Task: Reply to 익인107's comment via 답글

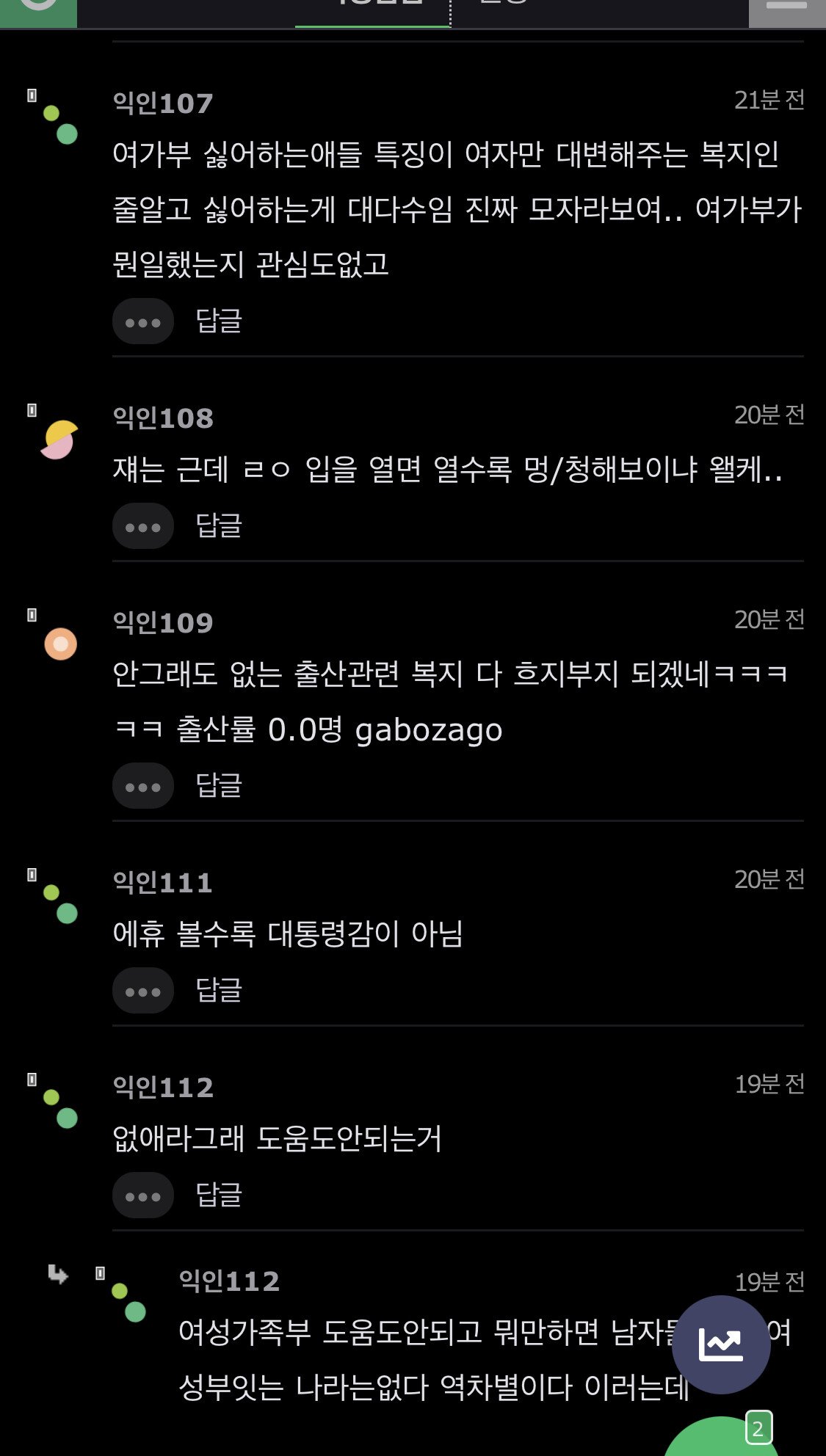Action: 219,321
